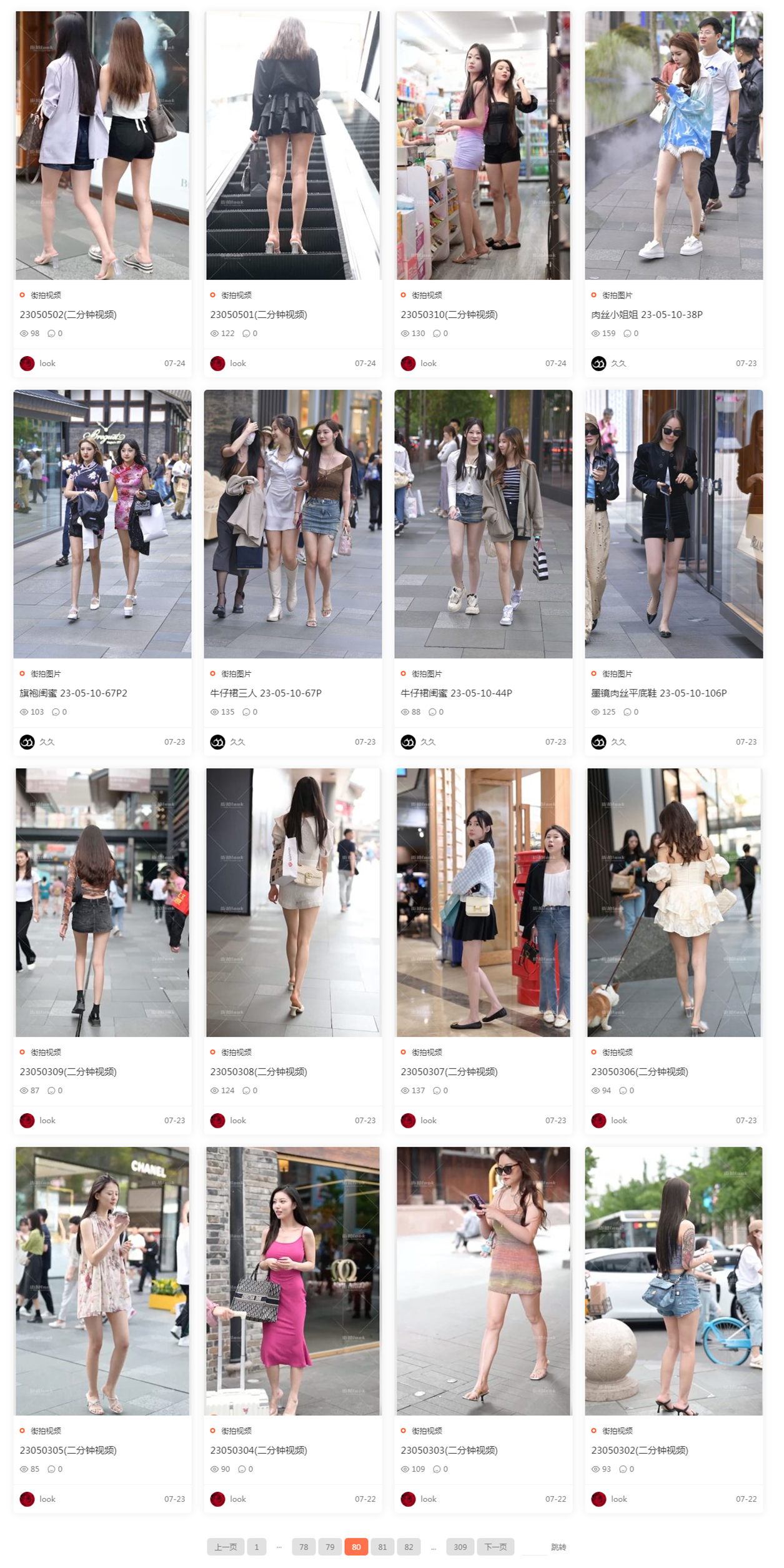Select page 81
Screen dimensions: 784x1568
click(382, 1547)
